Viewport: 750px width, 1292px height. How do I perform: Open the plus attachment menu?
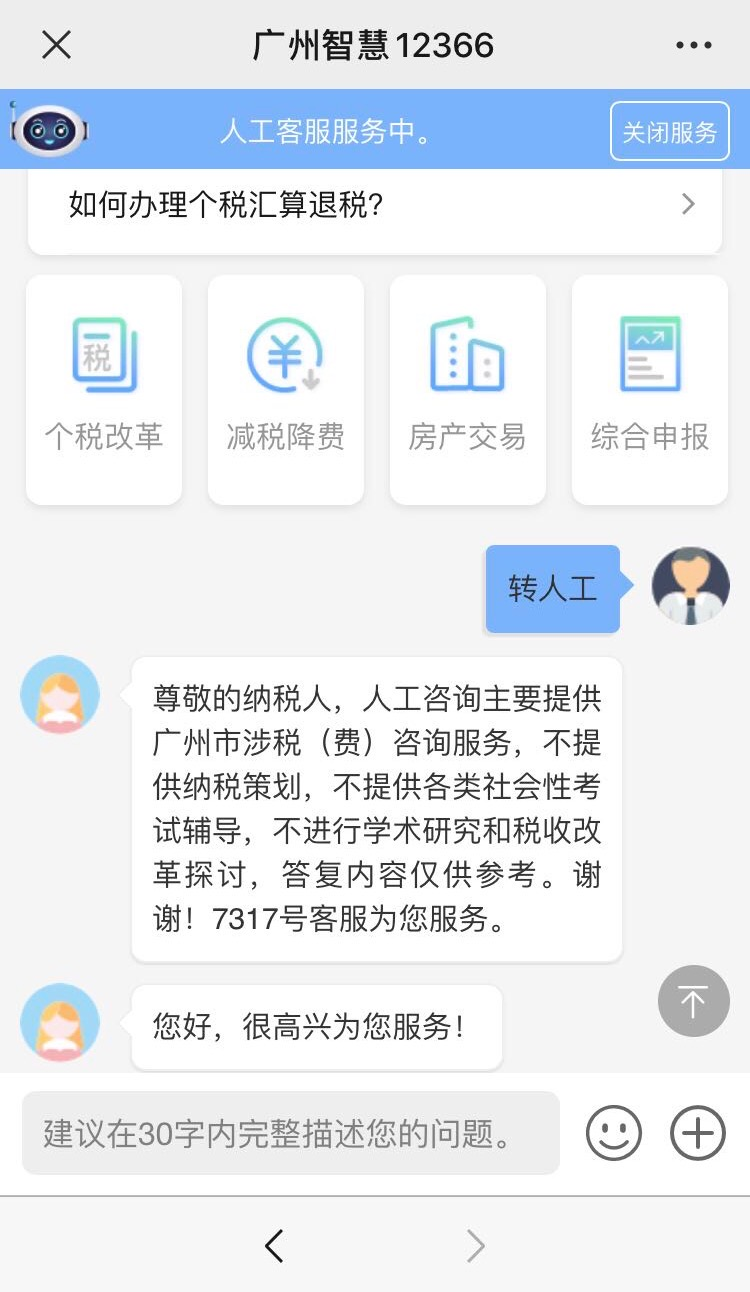[x=697, y=1133]
